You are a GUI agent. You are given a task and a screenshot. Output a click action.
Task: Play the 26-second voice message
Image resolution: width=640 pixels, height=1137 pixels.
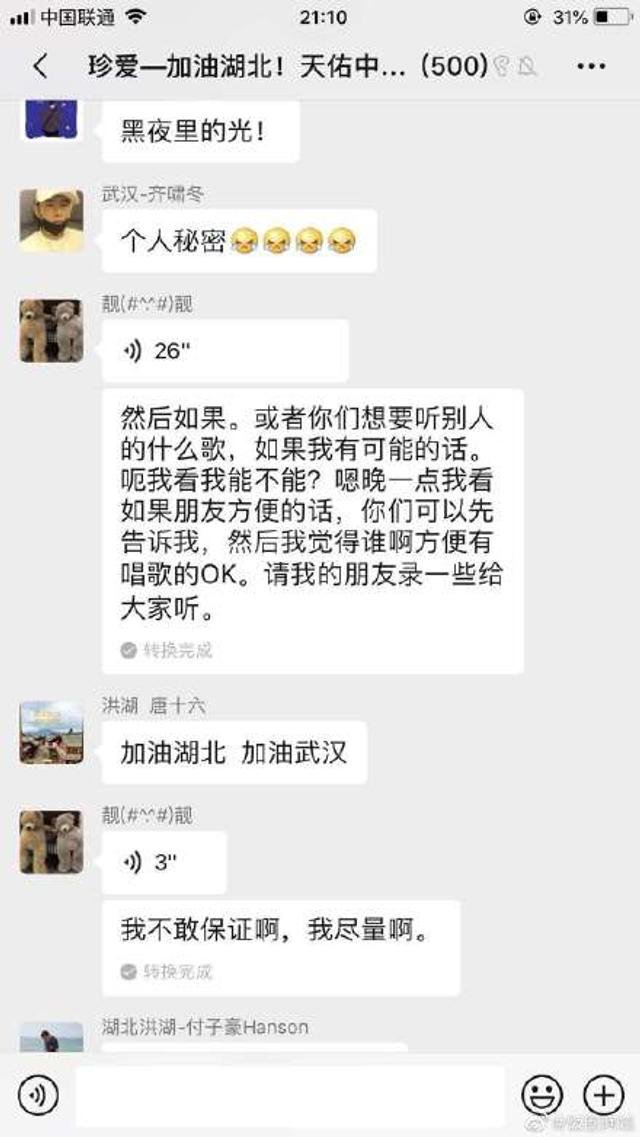[225, 350]
